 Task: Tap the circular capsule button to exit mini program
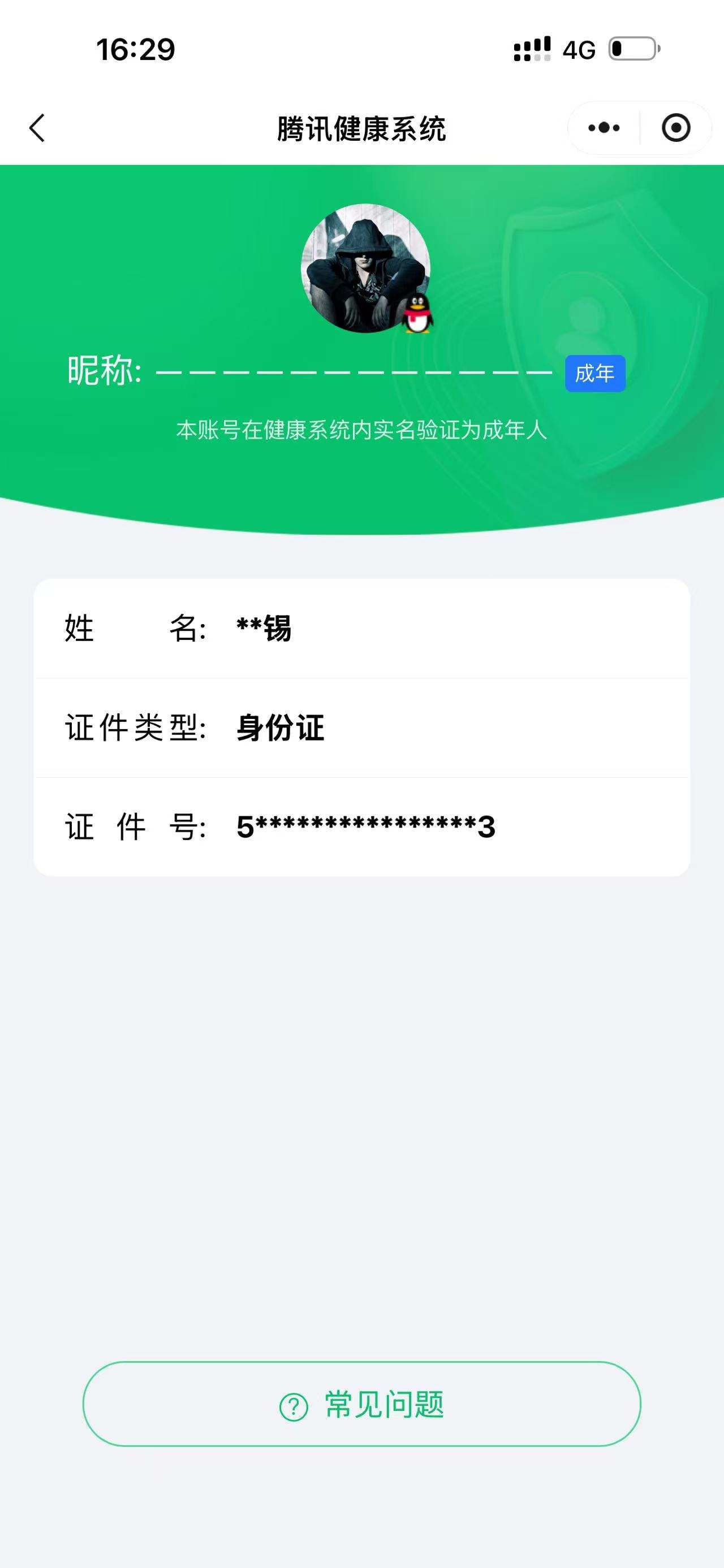[676, 127]
